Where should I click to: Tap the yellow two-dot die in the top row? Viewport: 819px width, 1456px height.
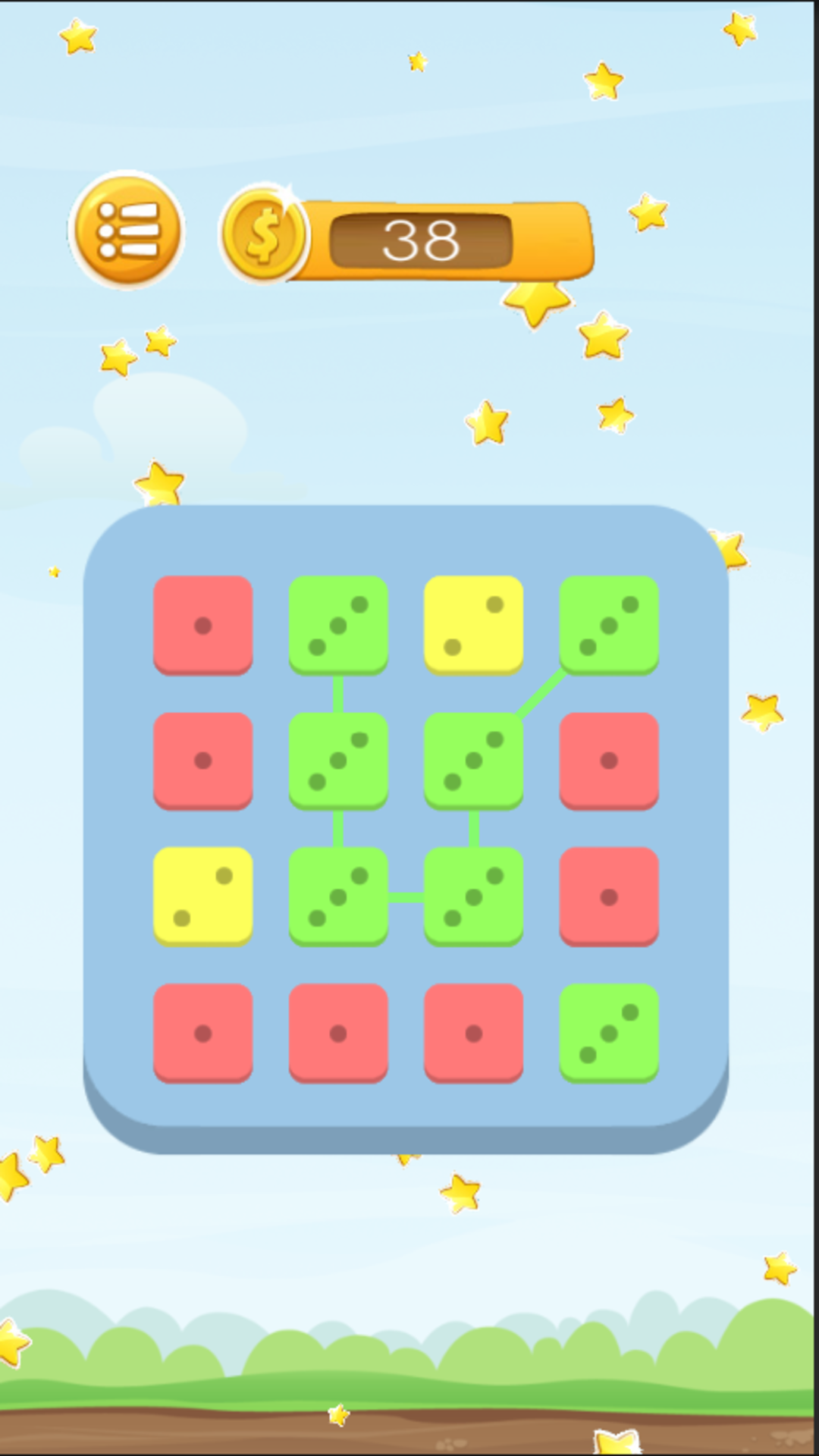[x=474, y=623]
